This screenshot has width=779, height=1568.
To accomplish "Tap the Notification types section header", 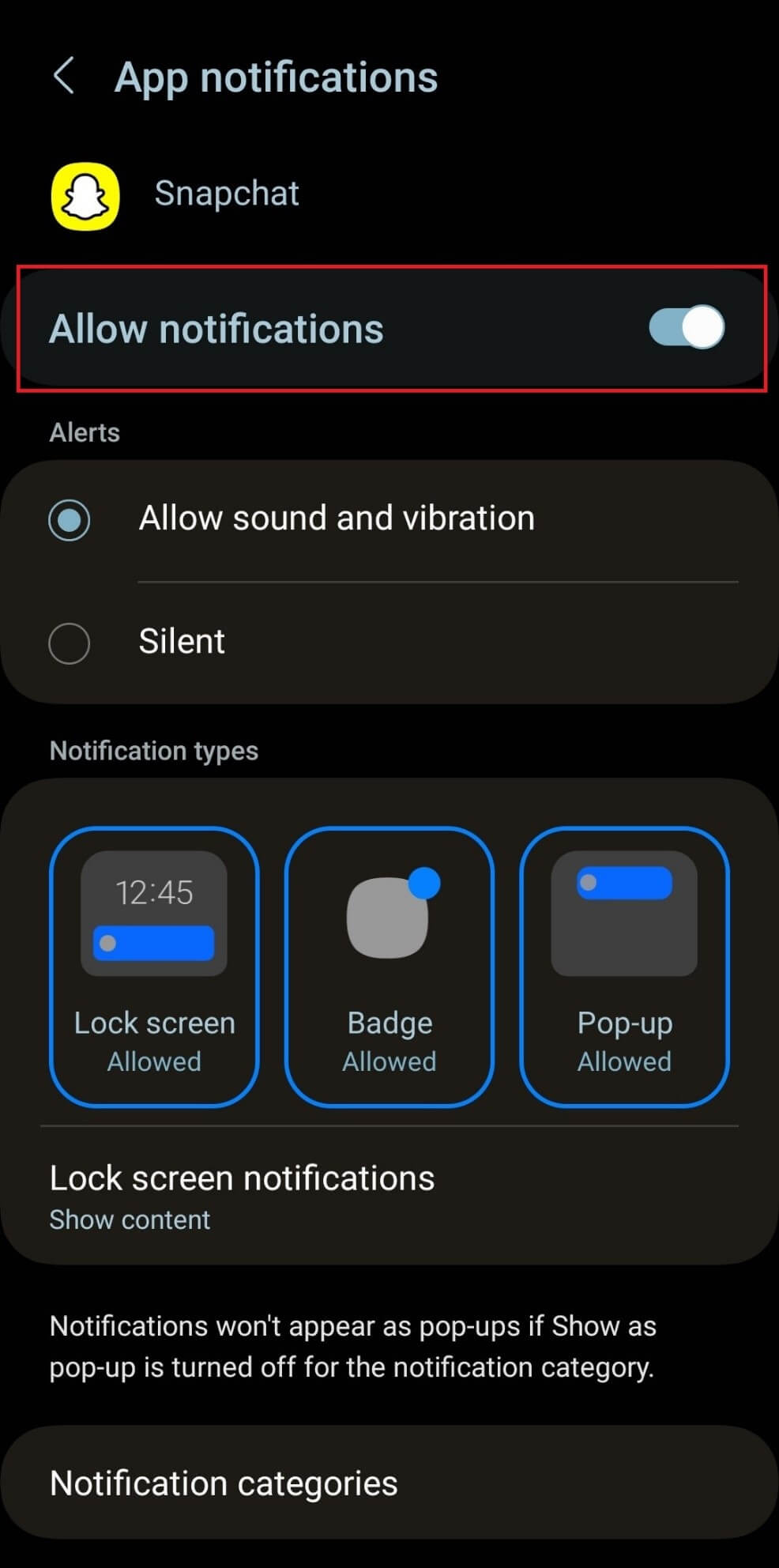I will pos(154,750).
